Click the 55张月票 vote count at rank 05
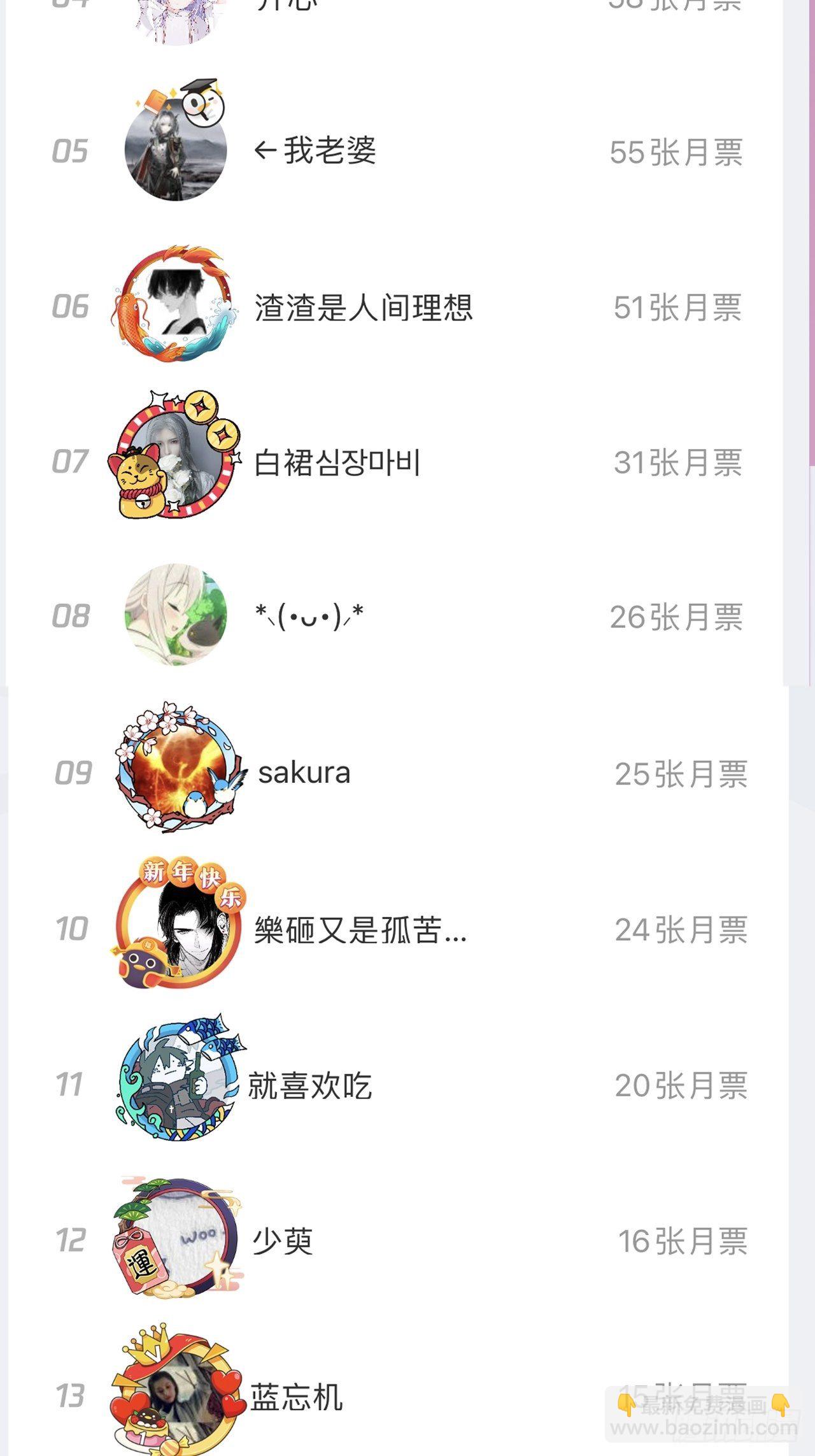Image resolution: width=815 pixels, height=1456 pixels. pyautogui.click(x=678, y=151)
